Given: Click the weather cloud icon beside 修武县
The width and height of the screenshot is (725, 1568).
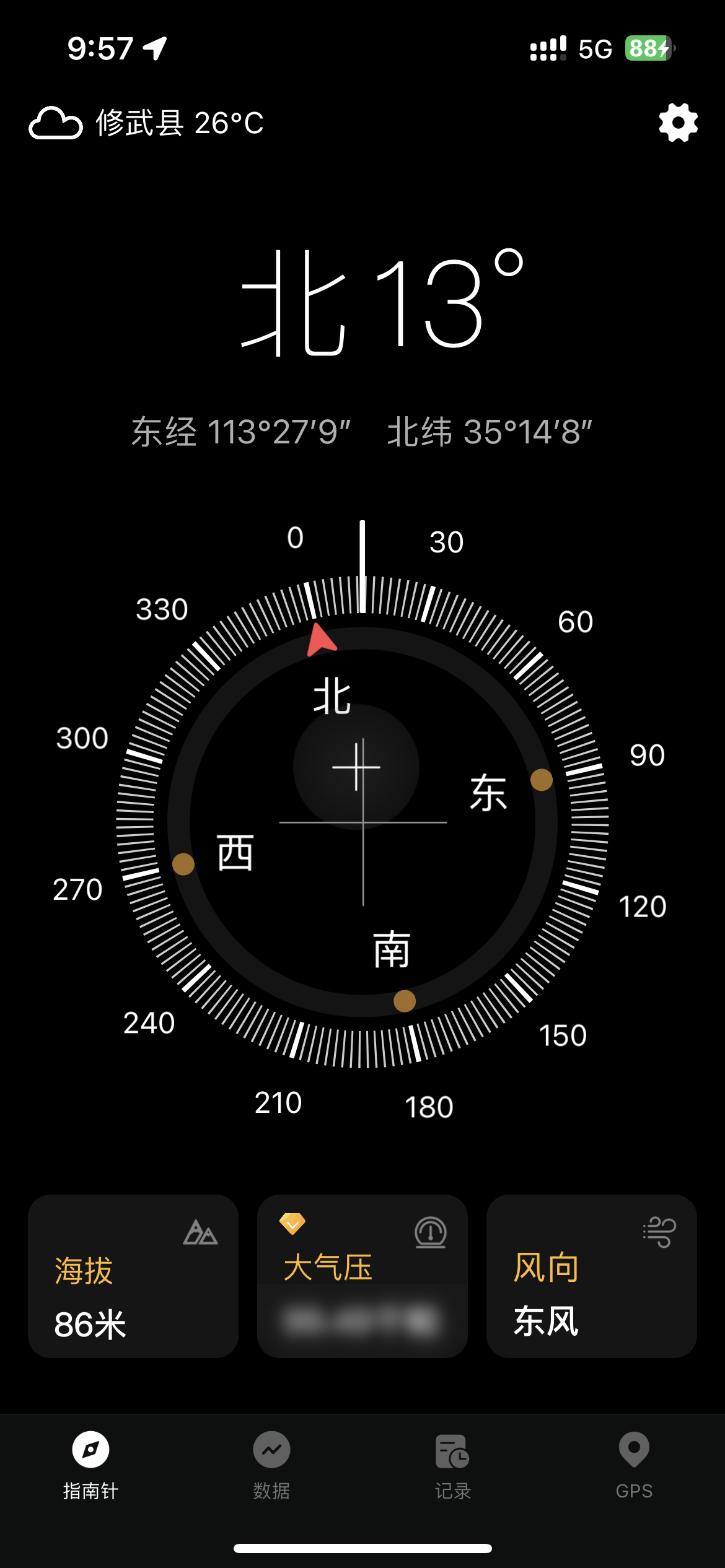Looking at the screenshot, I should (55, 124).
